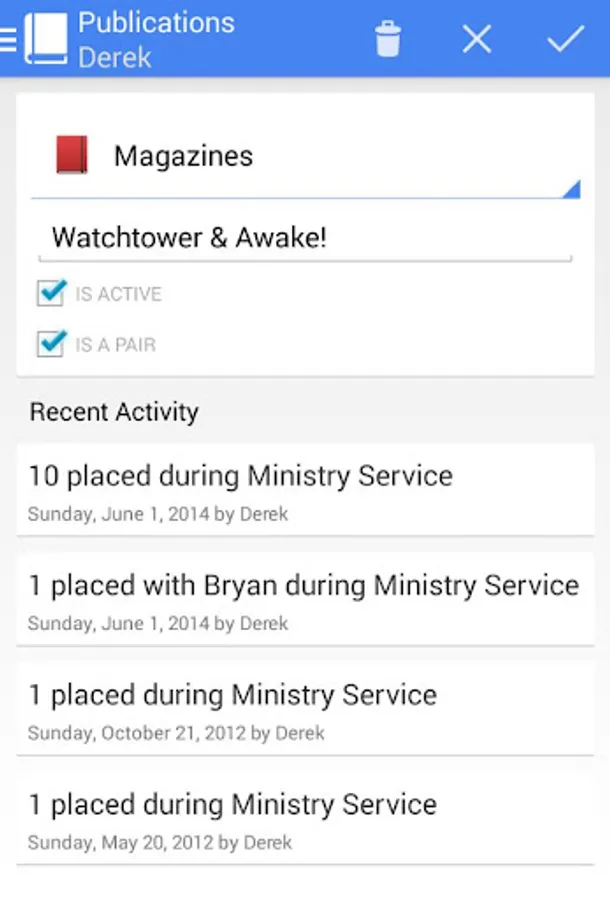Image resolution: width=610 pixels, height=900 pixels.
Task: Uncheck the Is Active checkbox
Action: pyautogui.click(x=50, y=294)
